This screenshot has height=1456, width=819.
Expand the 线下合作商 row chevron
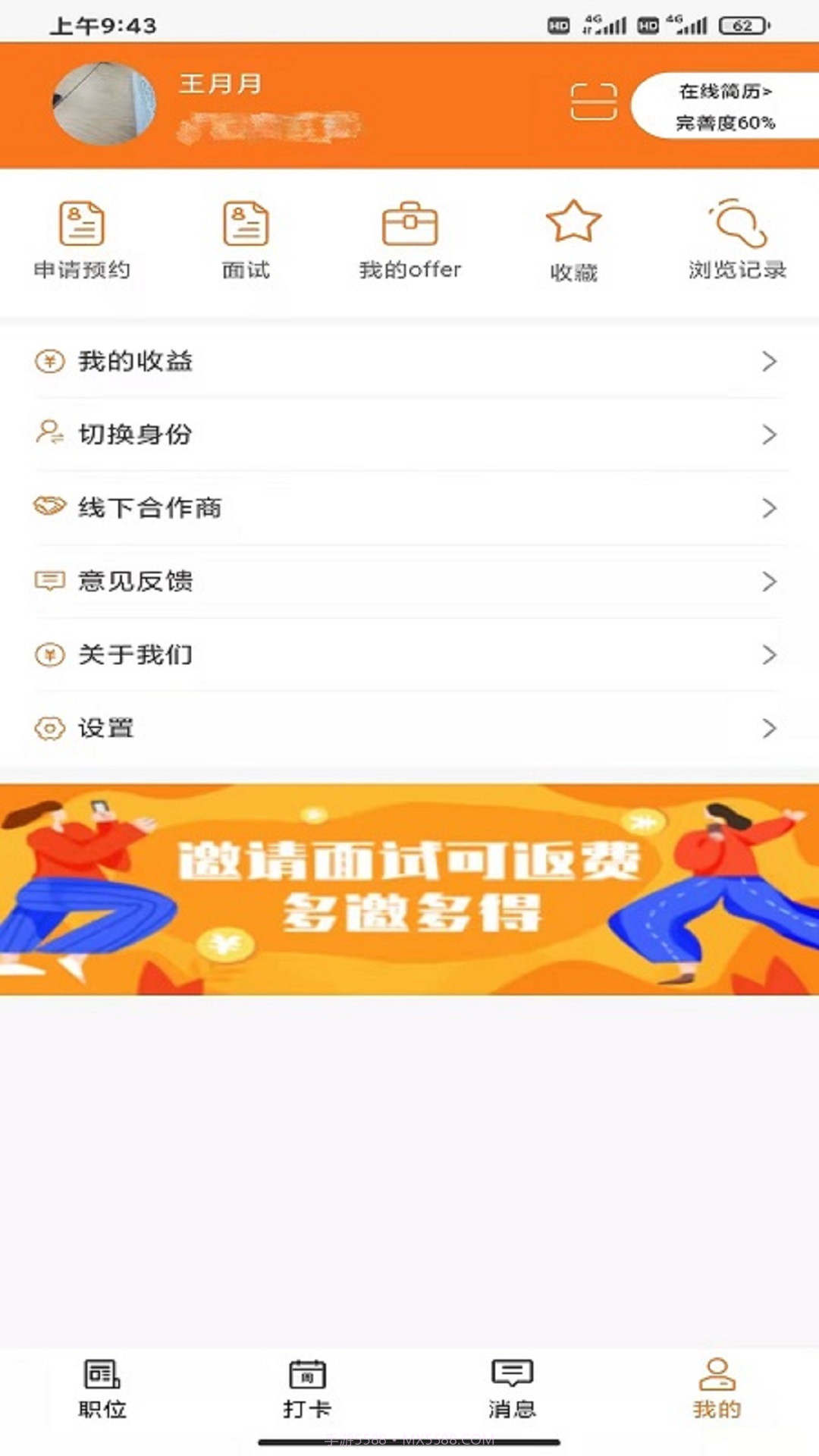(x=770, y=508)
